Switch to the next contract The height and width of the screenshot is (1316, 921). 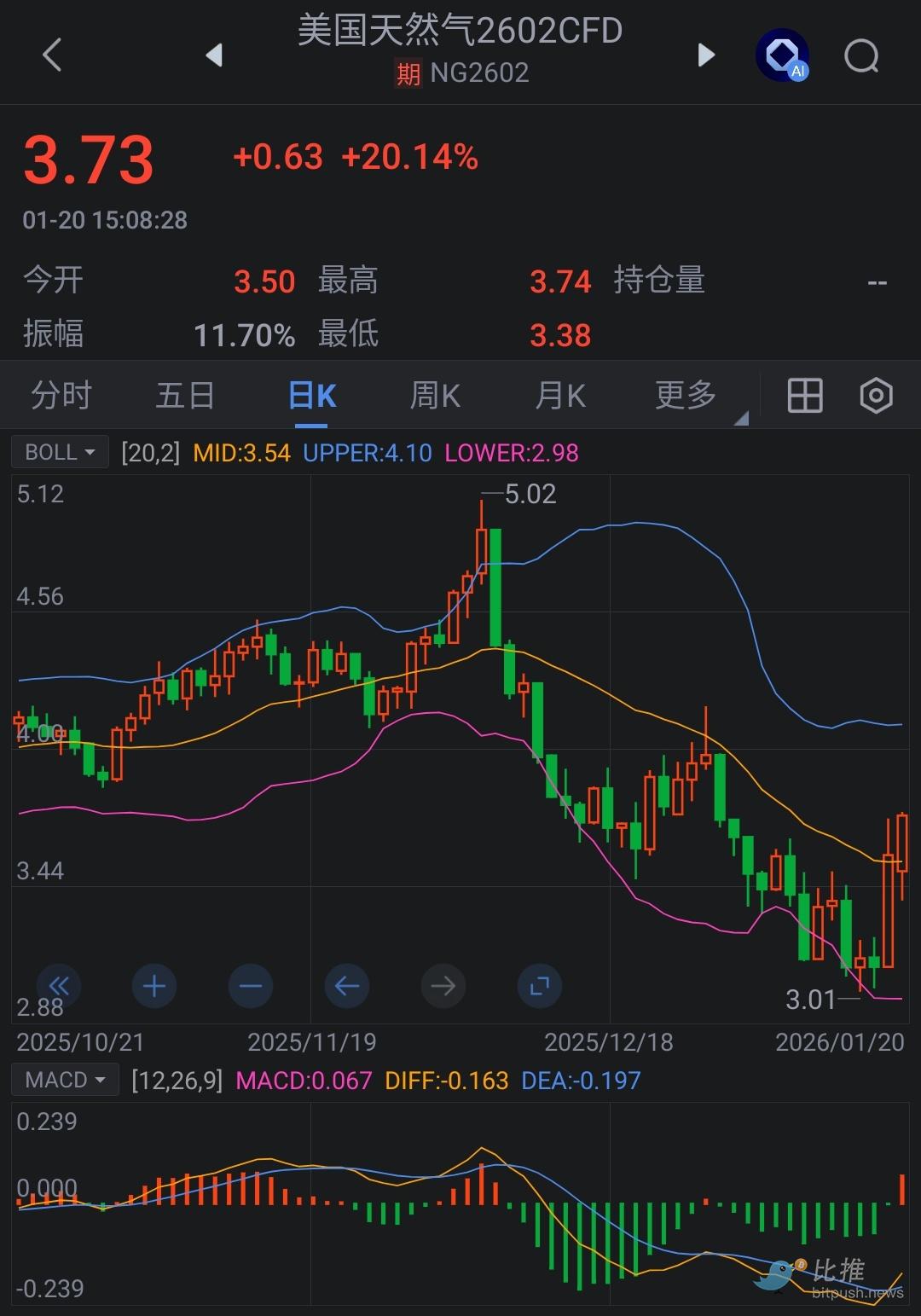point(706,55)
